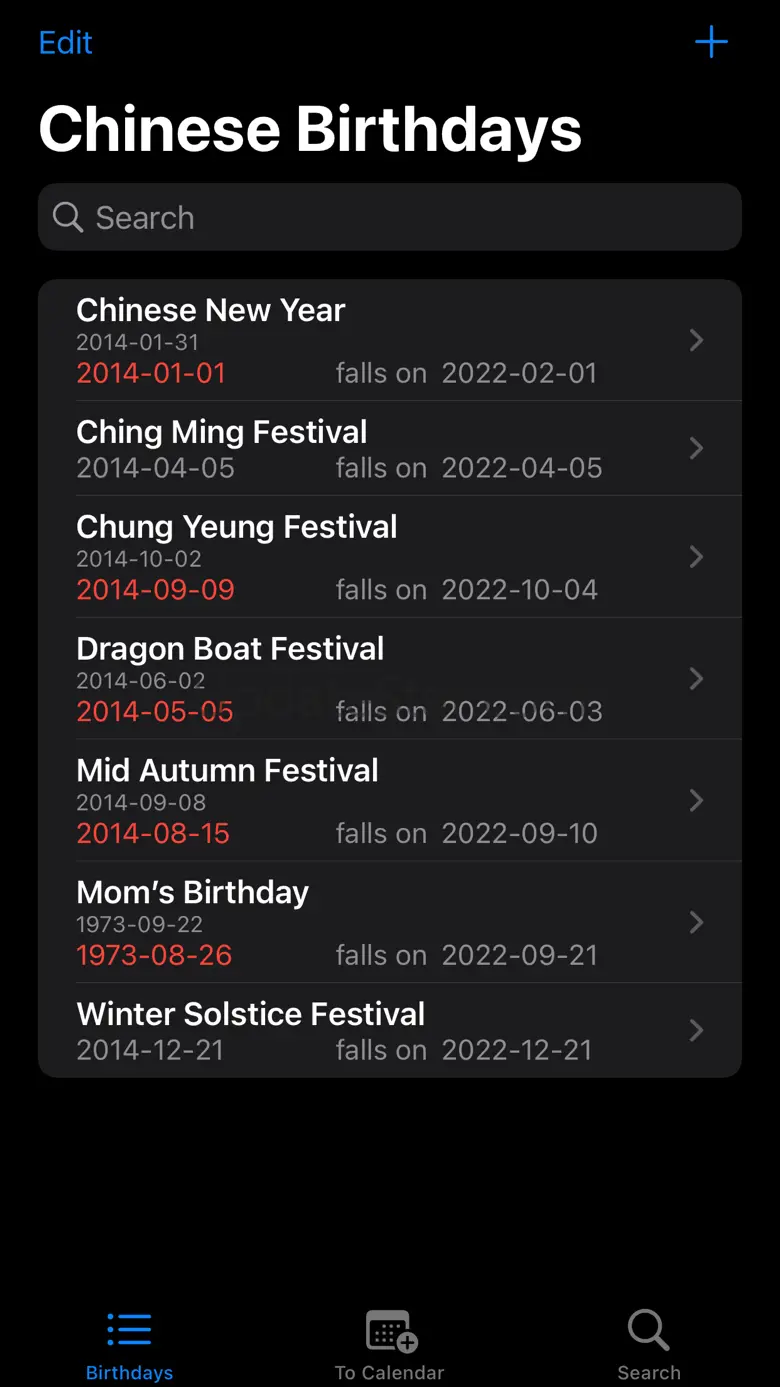
Task: Switch to the To Calendar tab
Action: pos(390,1345)
